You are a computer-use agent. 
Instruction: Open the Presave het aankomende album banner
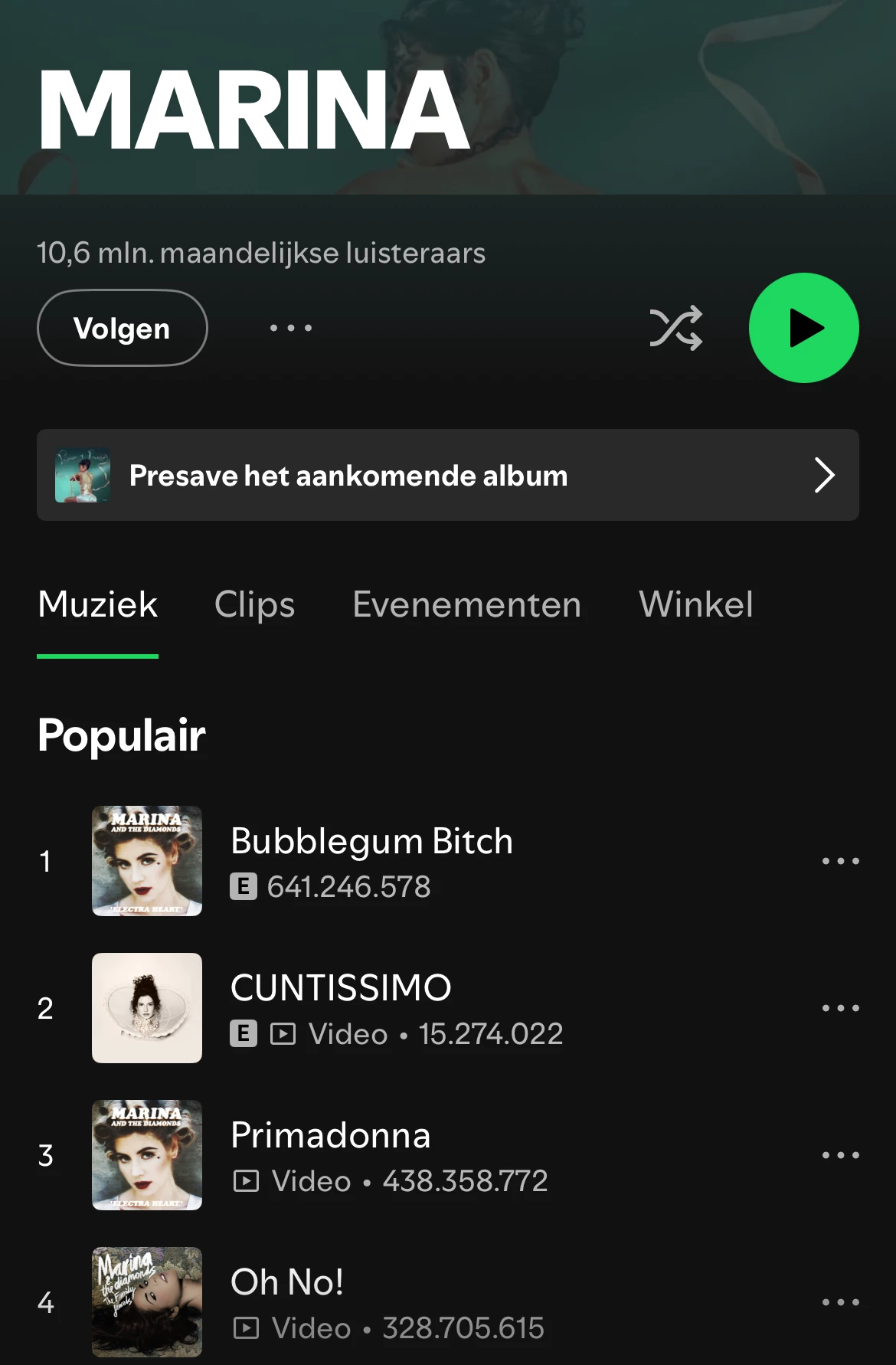click(x=447, y=475)
